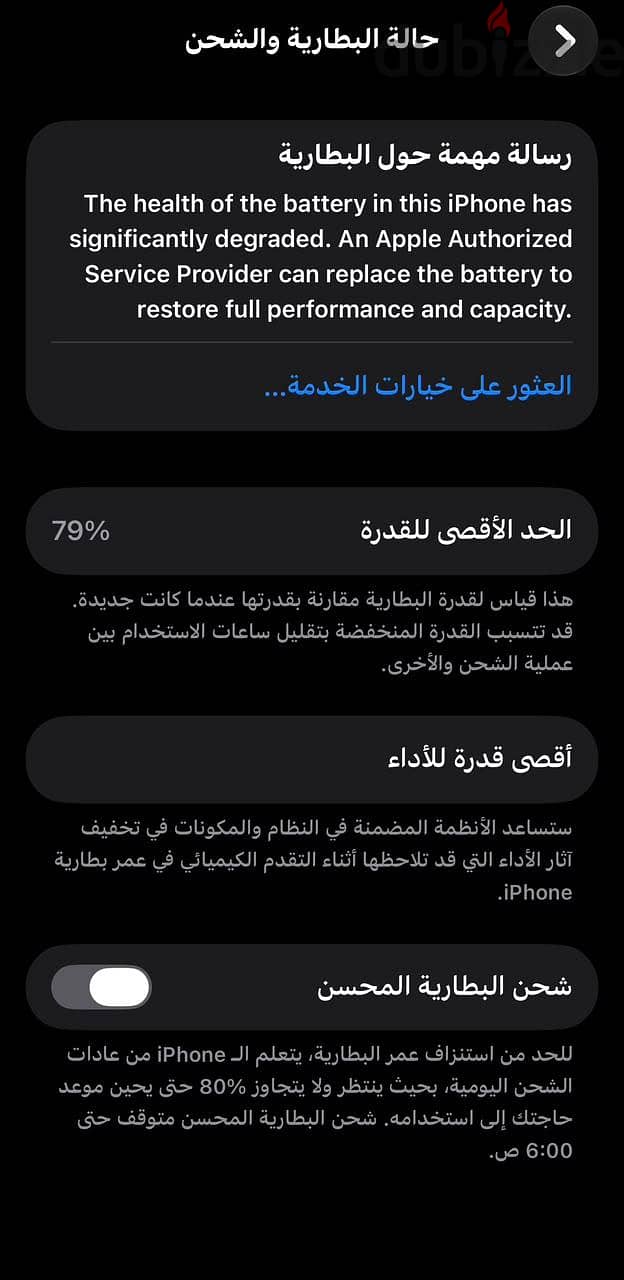Open the العثور على خيارات الخدمة link
Screen dimensions: 624x1280
418,387
